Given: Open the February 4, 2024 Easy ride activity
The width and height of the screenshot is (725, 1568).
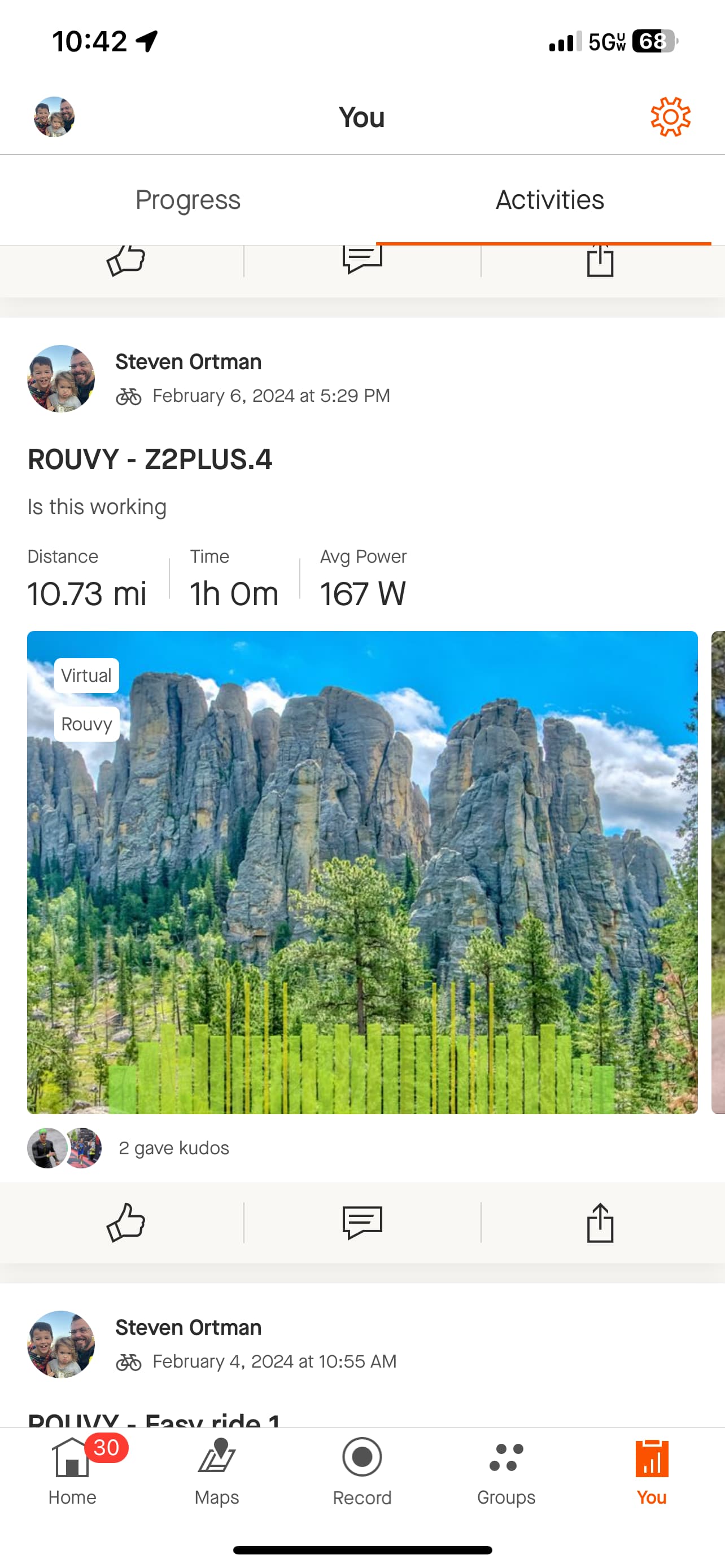Looking at the screenshot, I should click(x=154, y=1420).
